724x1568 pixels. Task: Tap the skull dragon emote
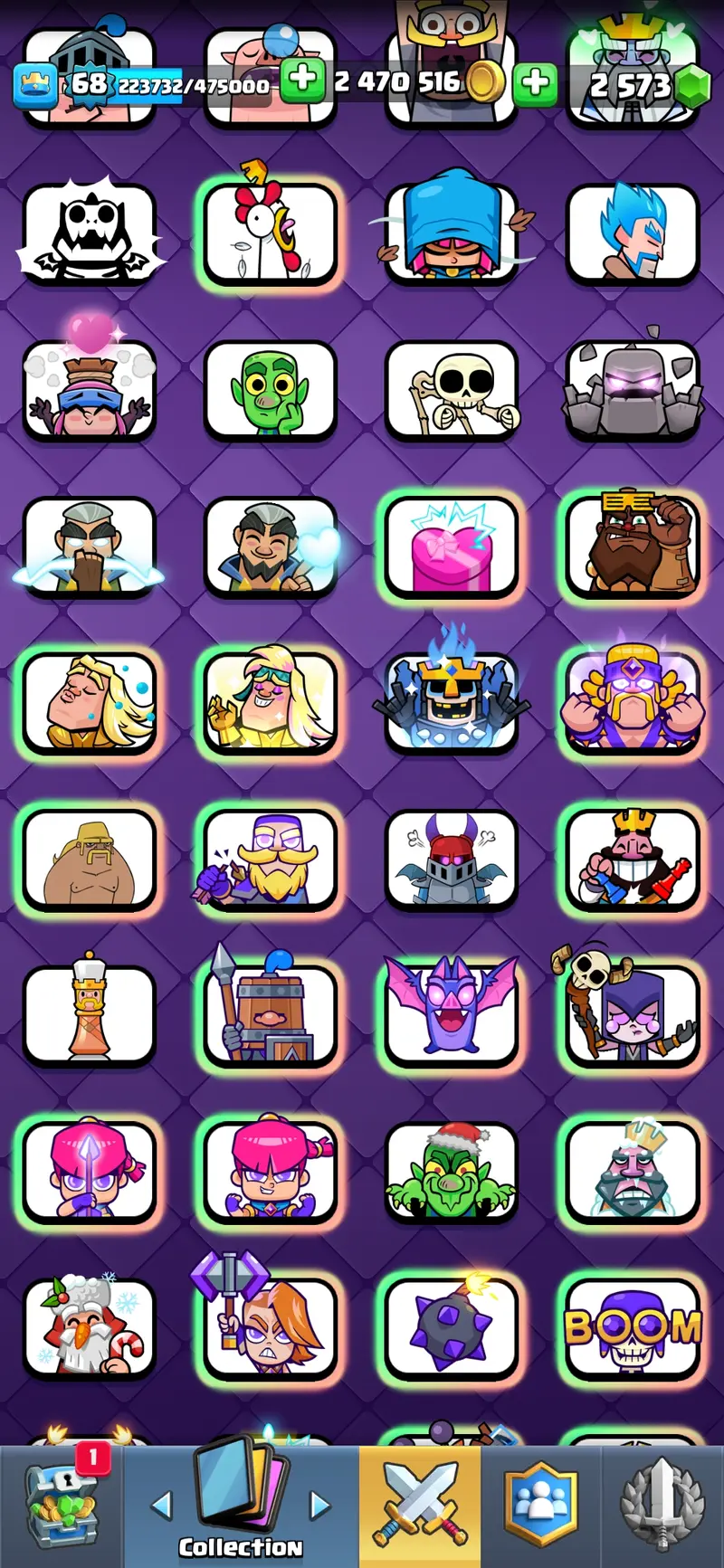[x=89, y=233]
